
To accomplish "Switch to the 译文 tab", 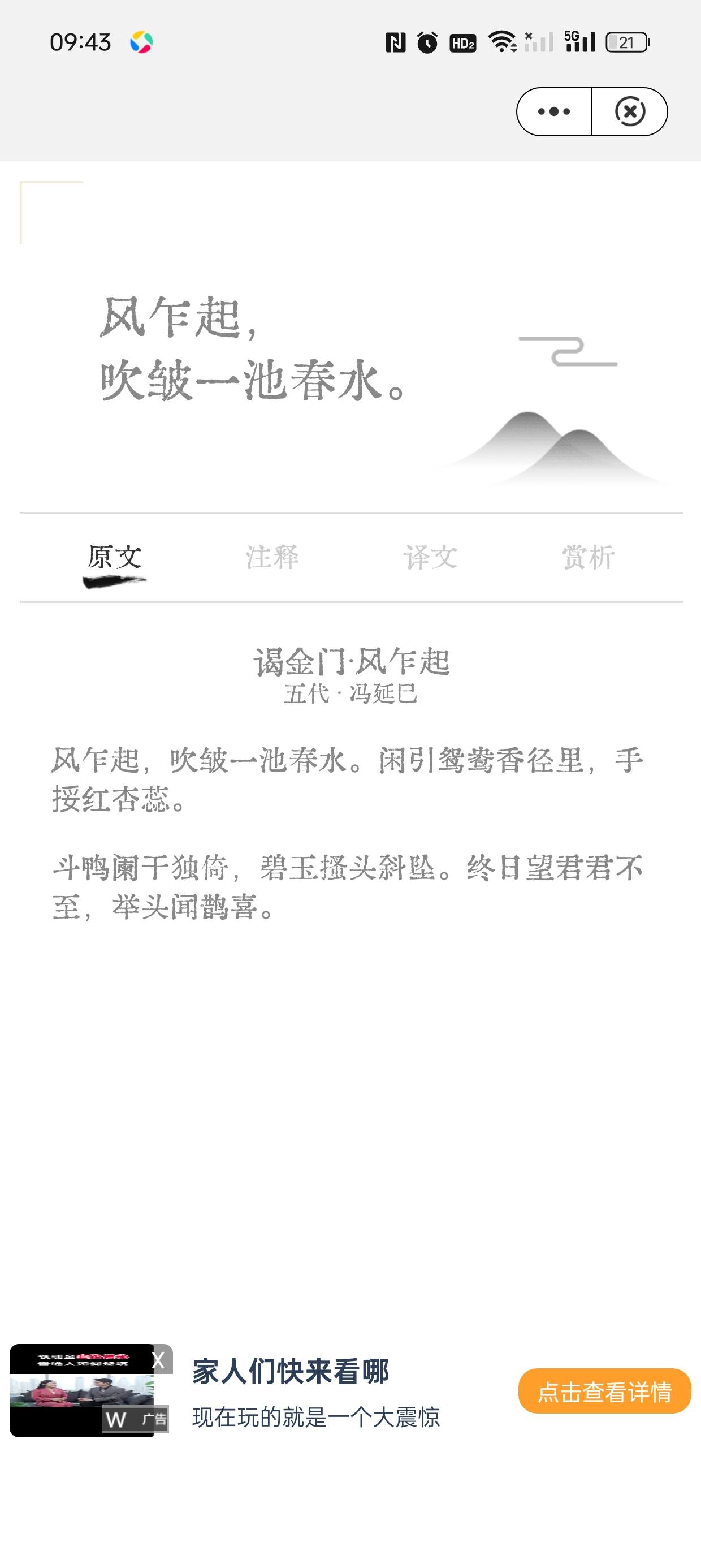I will (x=430, y=558).
